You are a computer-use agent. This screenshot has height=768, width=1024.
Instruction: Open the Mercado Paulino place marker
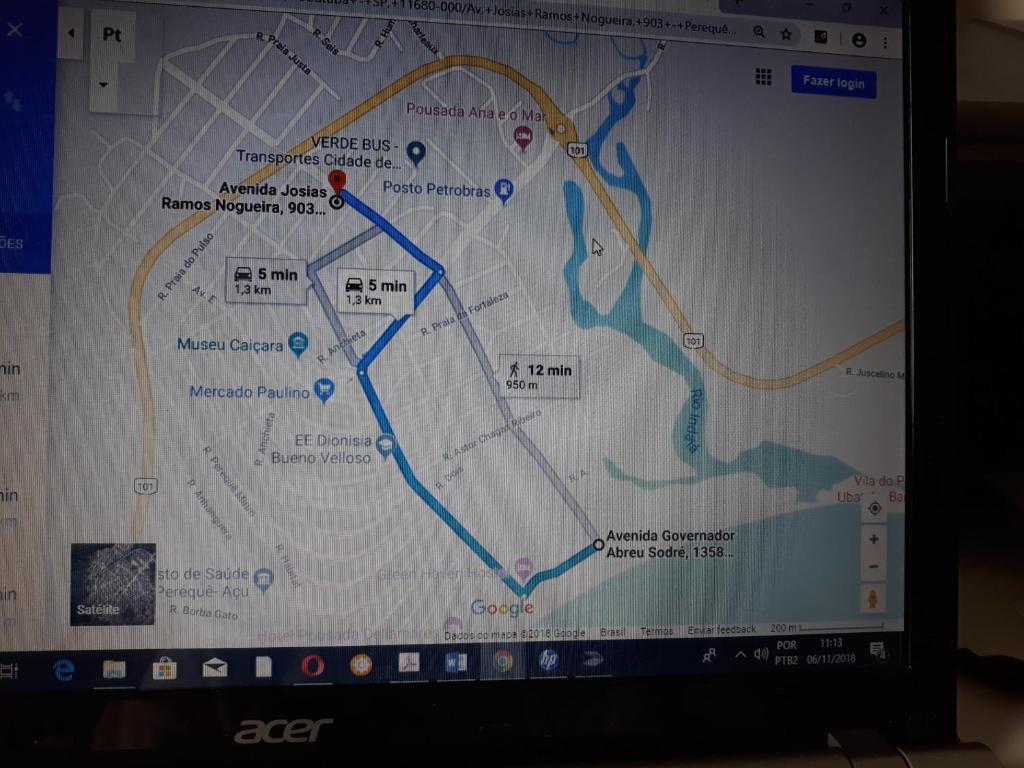(324, 390)
